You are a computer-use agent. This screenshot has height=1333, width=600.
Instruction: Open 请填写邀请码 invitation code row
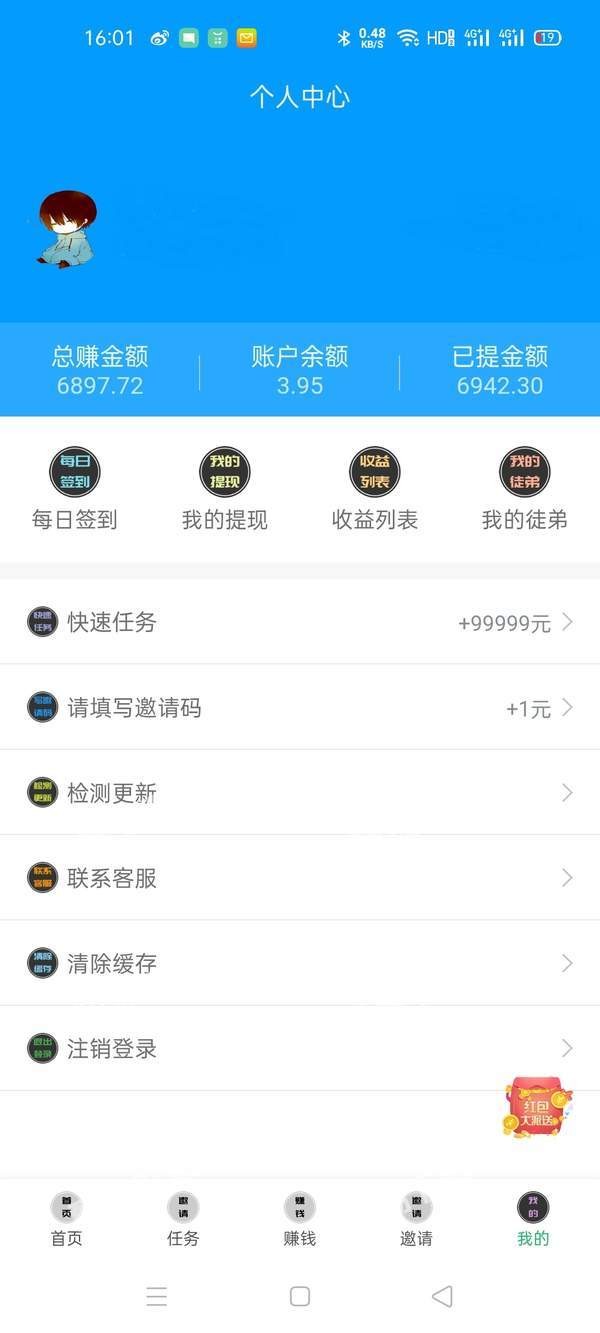click(x=300, y=708)
